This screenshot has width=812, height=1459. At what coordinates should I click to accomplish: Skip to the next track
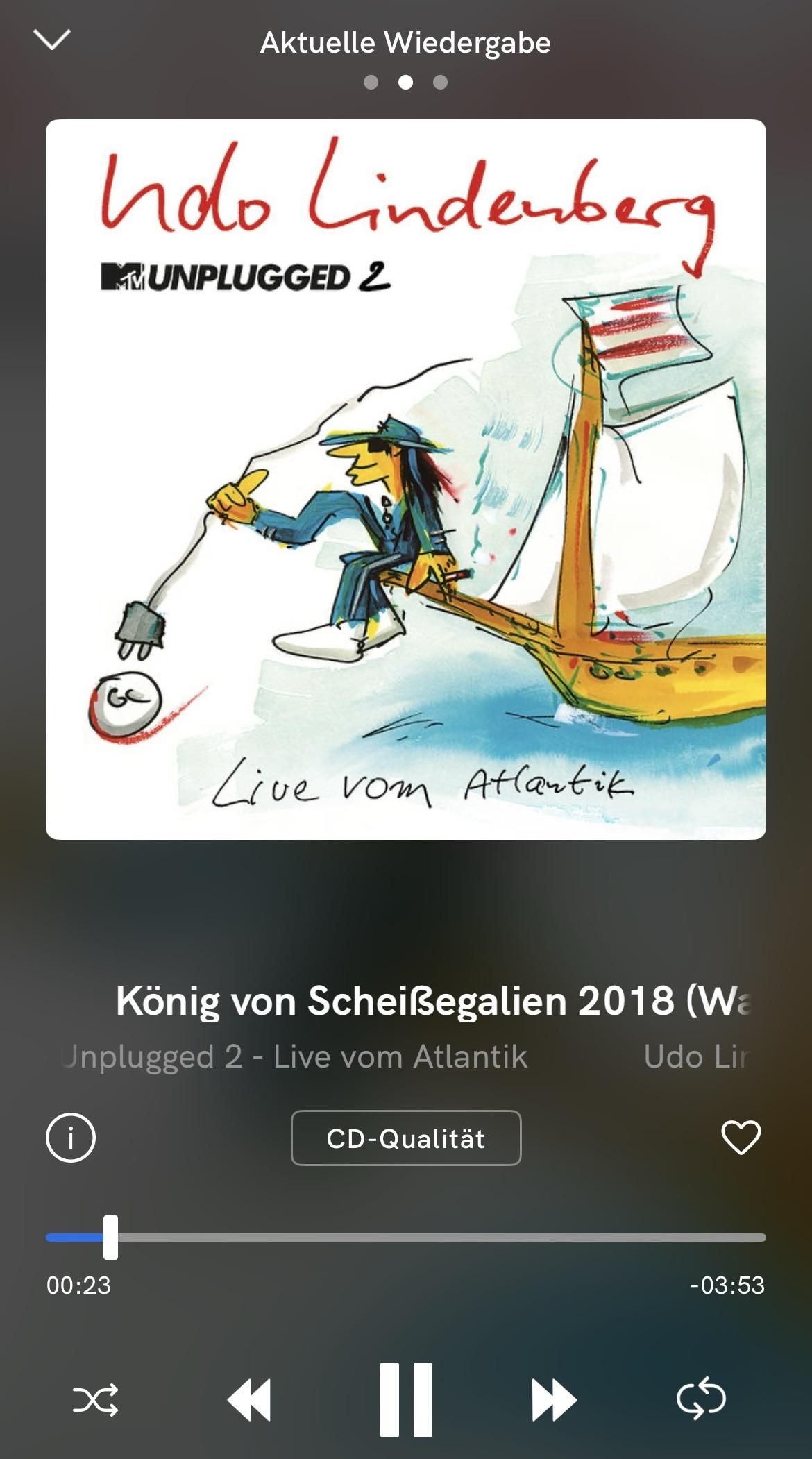coord(554,1400)
